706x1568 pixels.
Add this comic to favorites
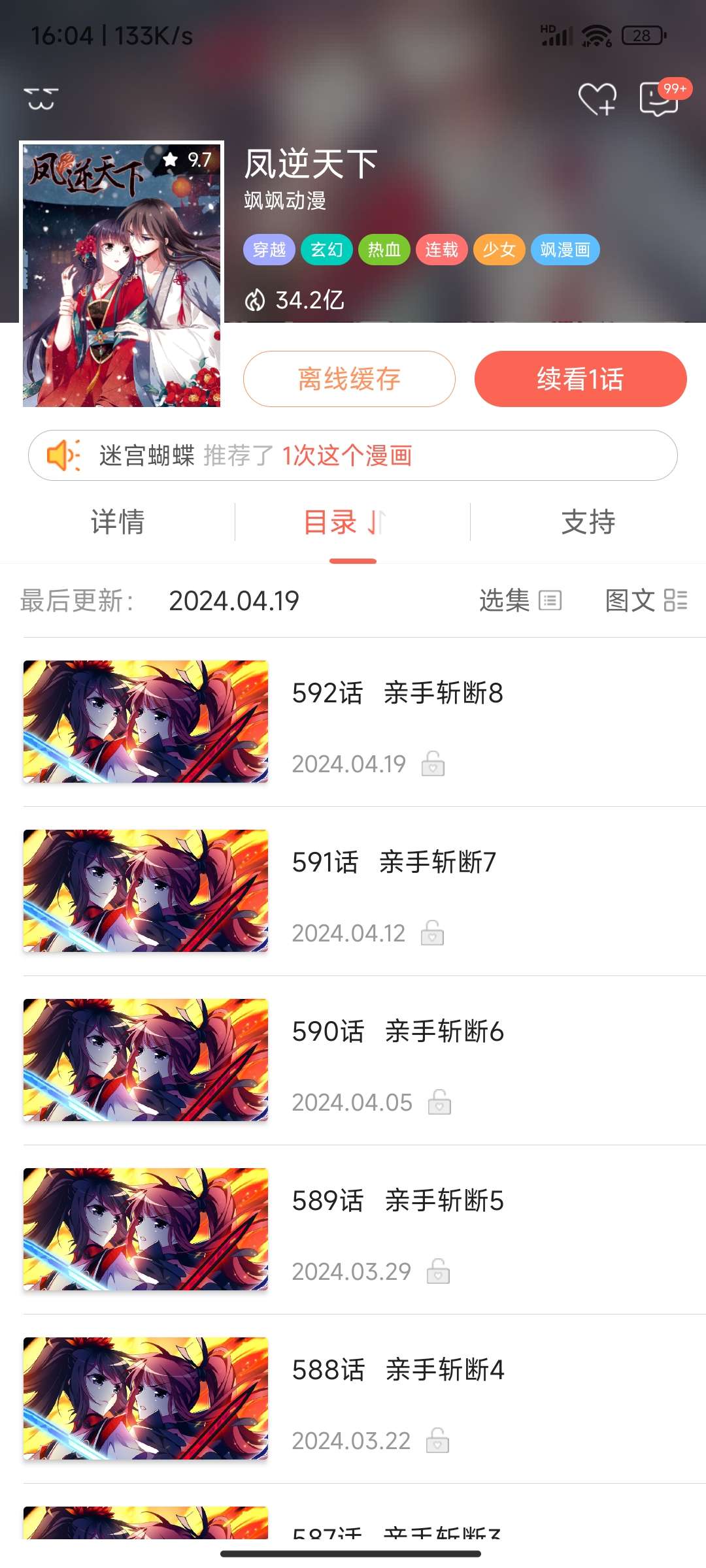pos(597,99)
